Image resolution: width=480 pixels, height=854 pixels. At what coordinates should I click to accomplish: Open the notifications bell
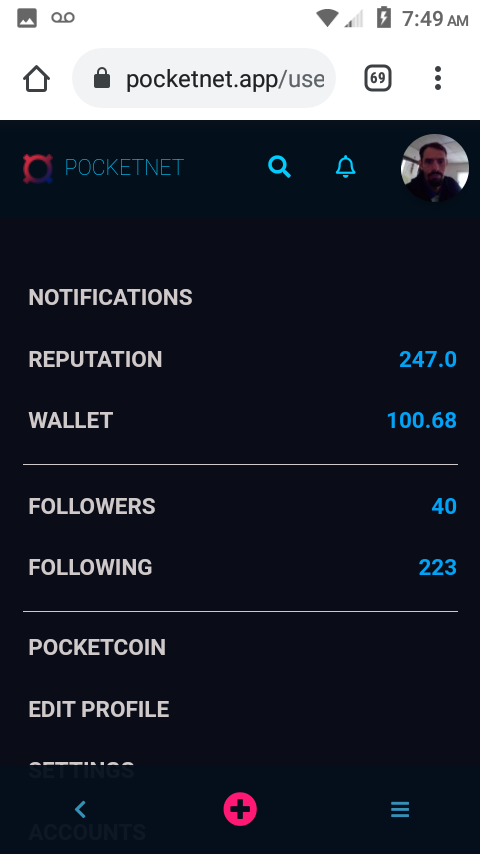tap(345, 167)
